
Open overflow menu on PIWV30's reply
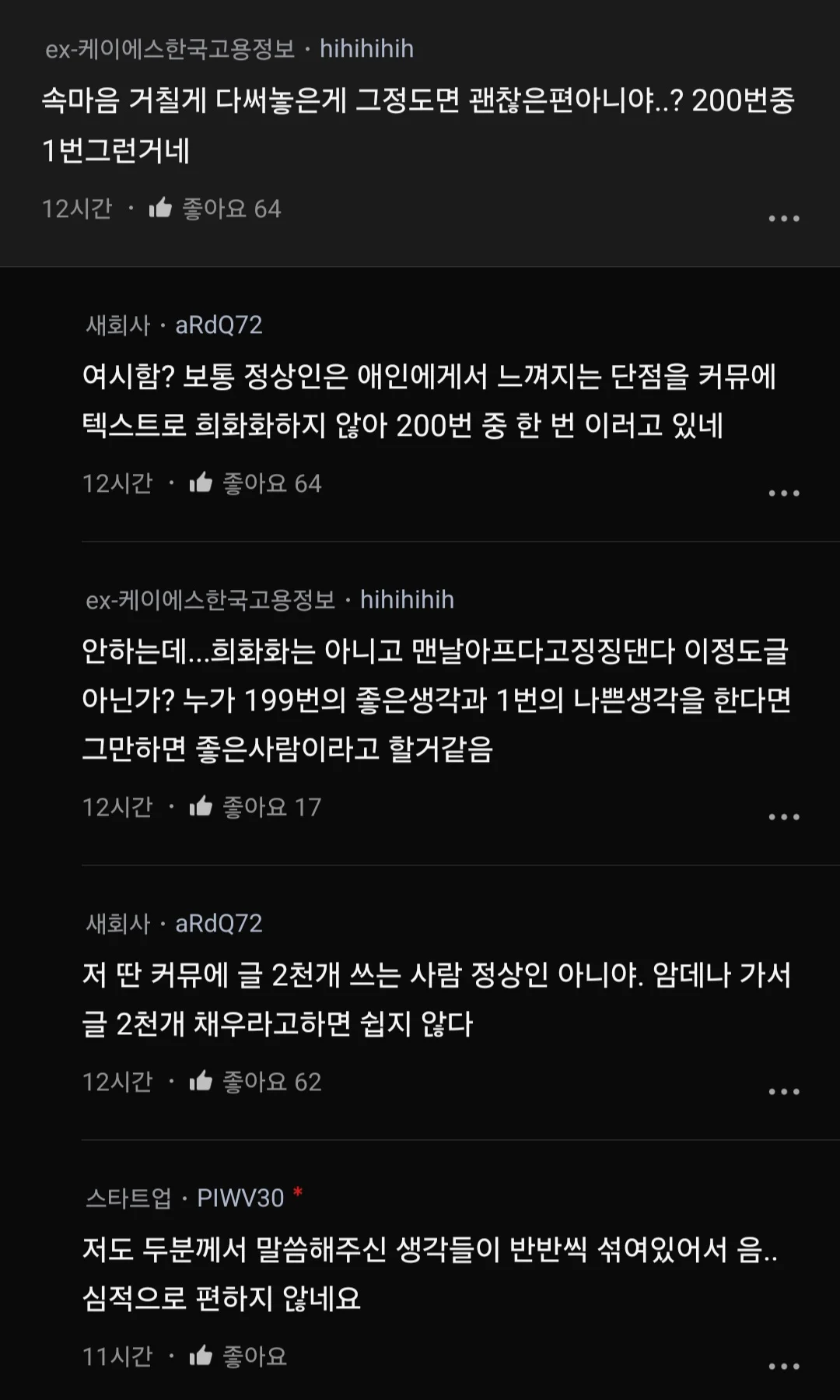(x=783, y=1367)
